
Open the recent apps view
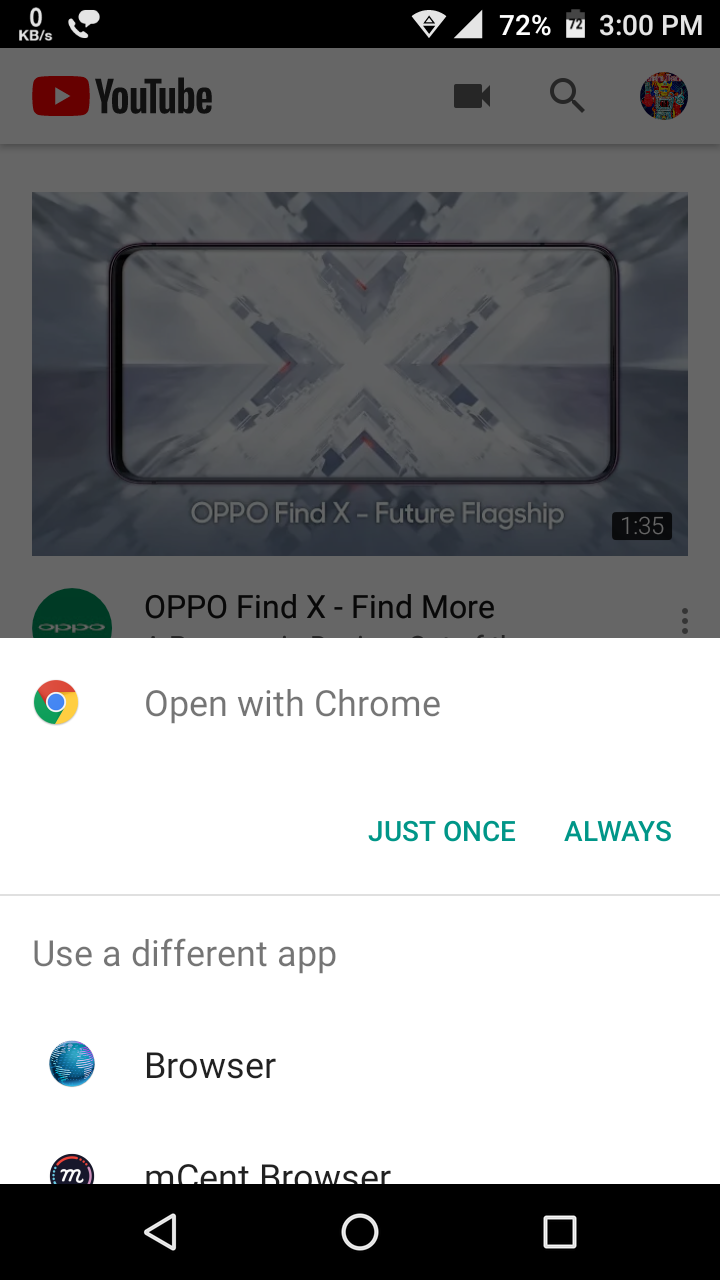[560, 1232]
